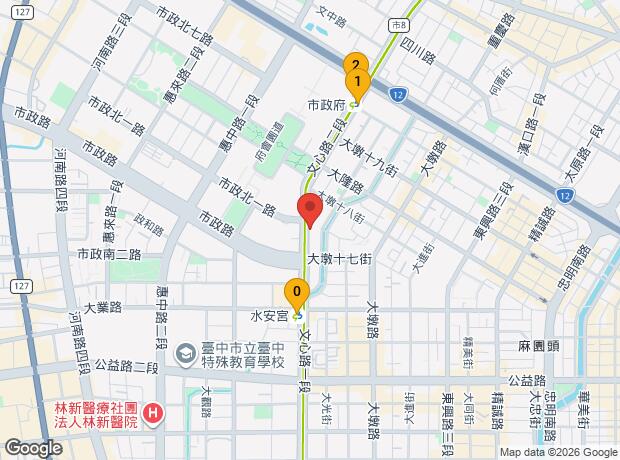Screen dimensions: 620x460
Task: Tap the red location pin
Action: point(310,210)
